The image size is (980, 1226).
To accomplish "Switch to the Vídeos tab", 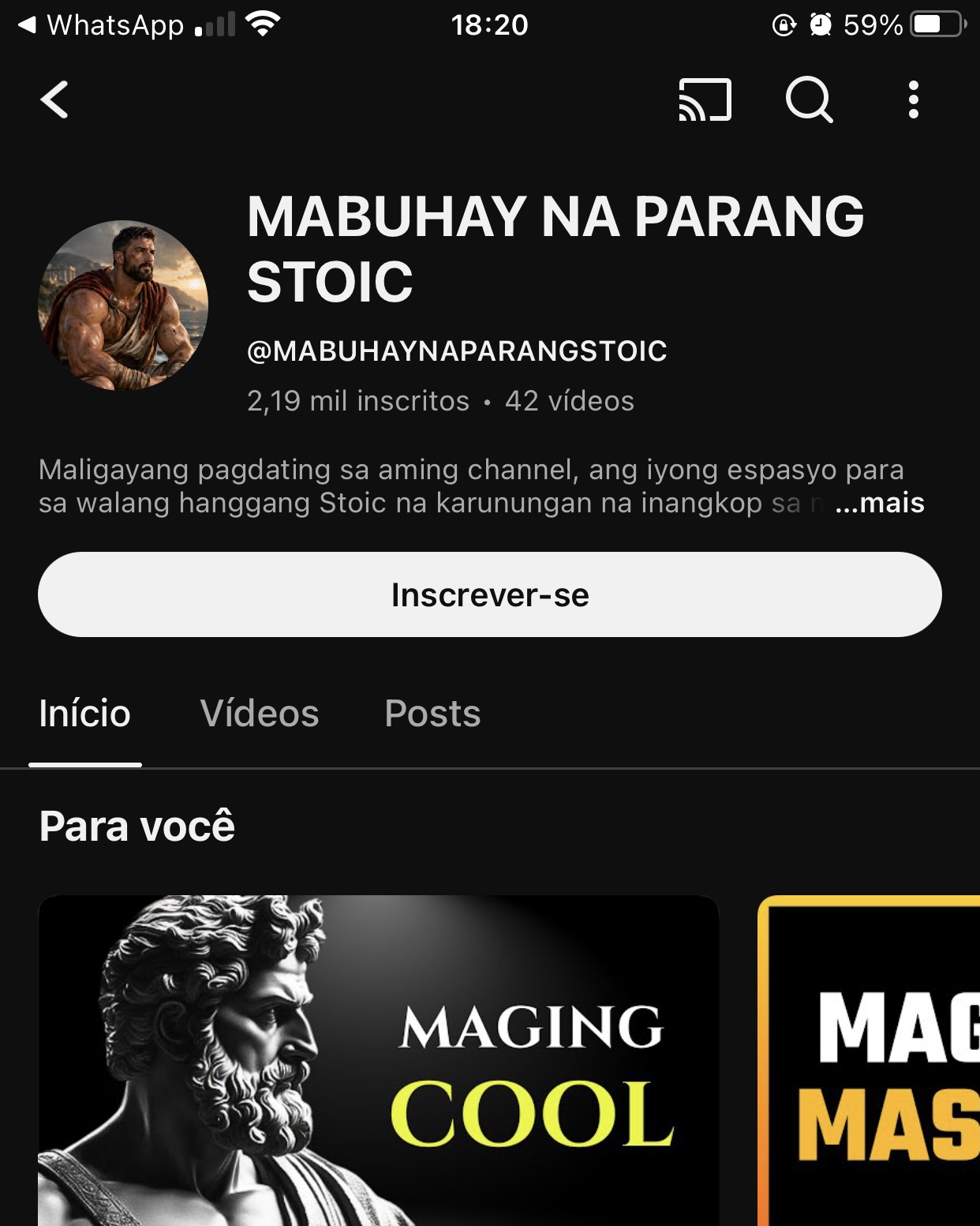I will (x=260, y=714).
